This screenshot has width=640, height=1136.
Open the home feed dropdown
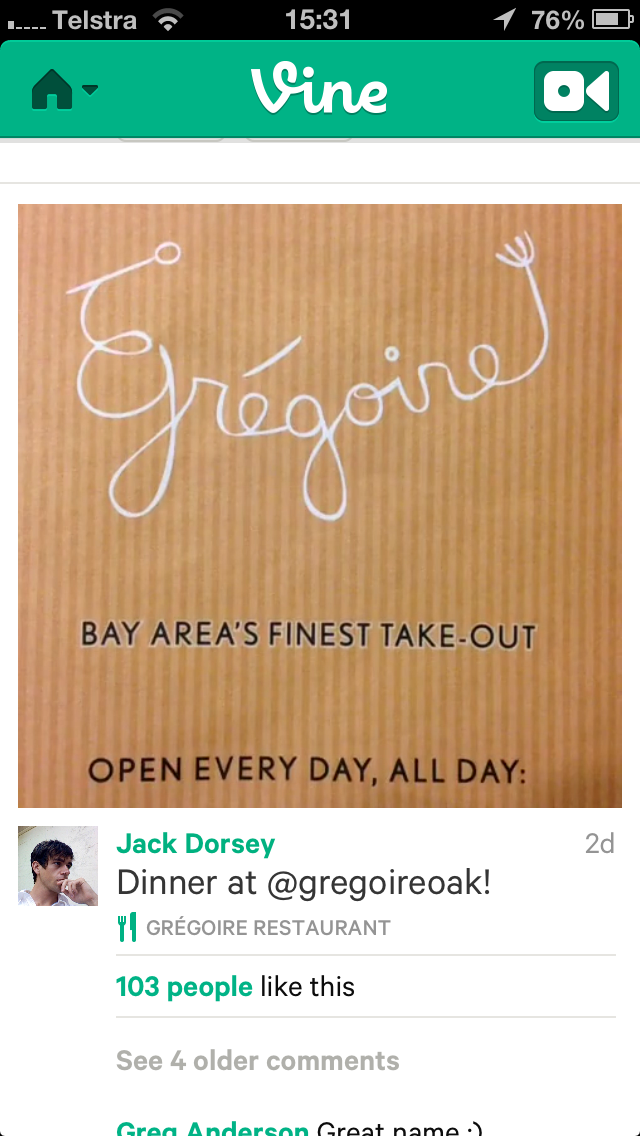click(64, 89)
